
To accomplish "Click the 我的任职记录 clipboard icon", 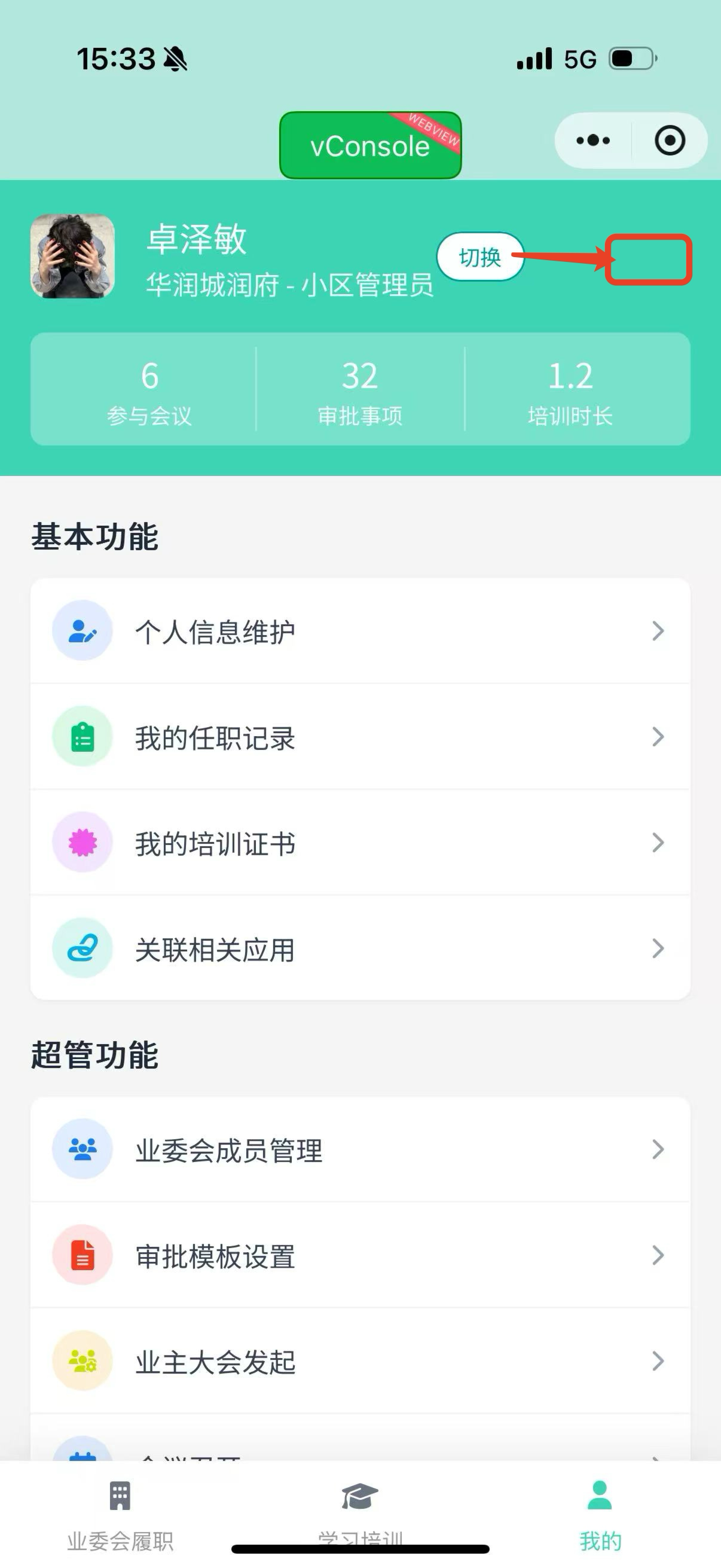I will [82, 737].
